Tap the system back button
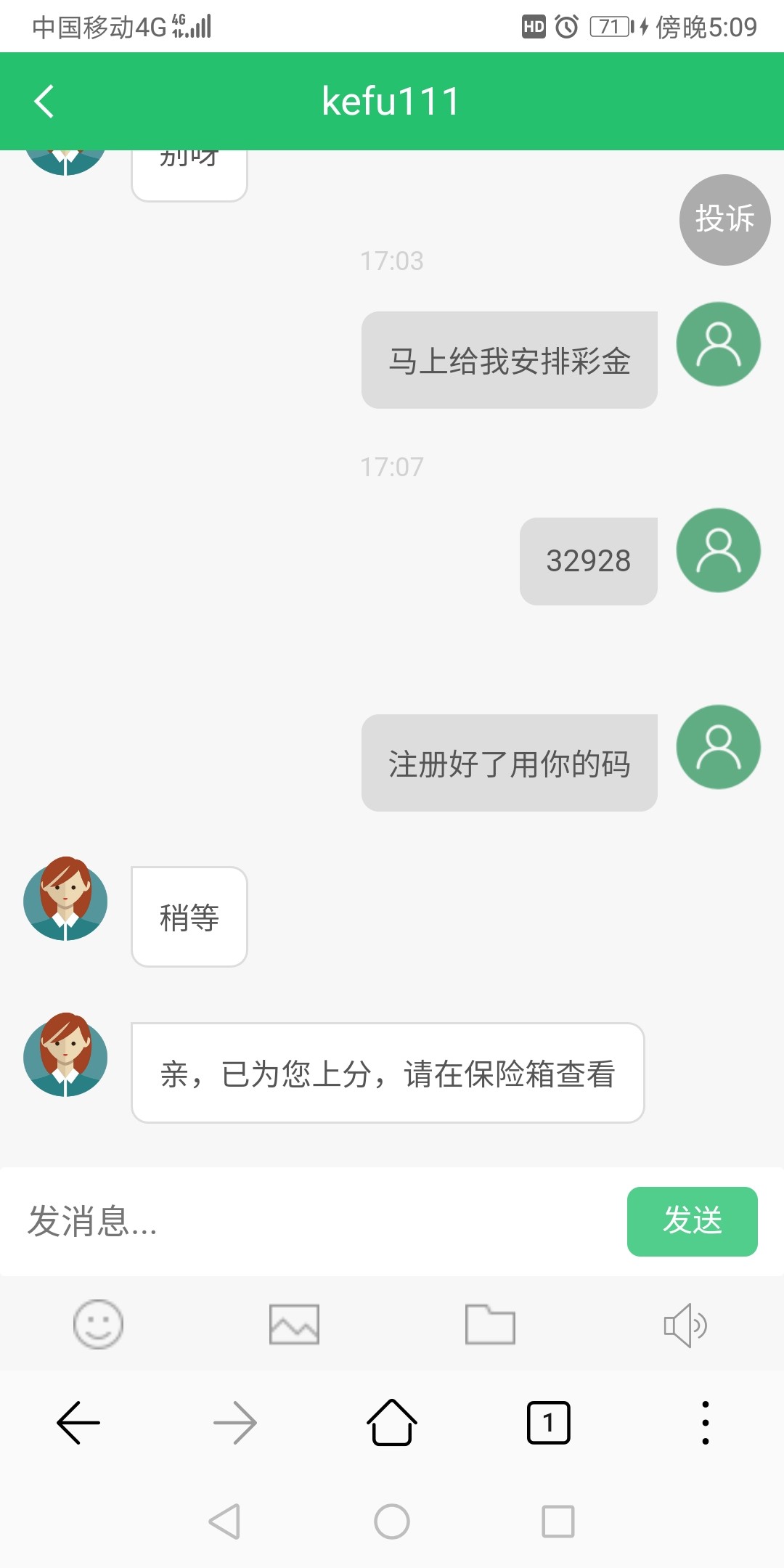Viewport: 784px width, 1568px height. click(224, 1522)
